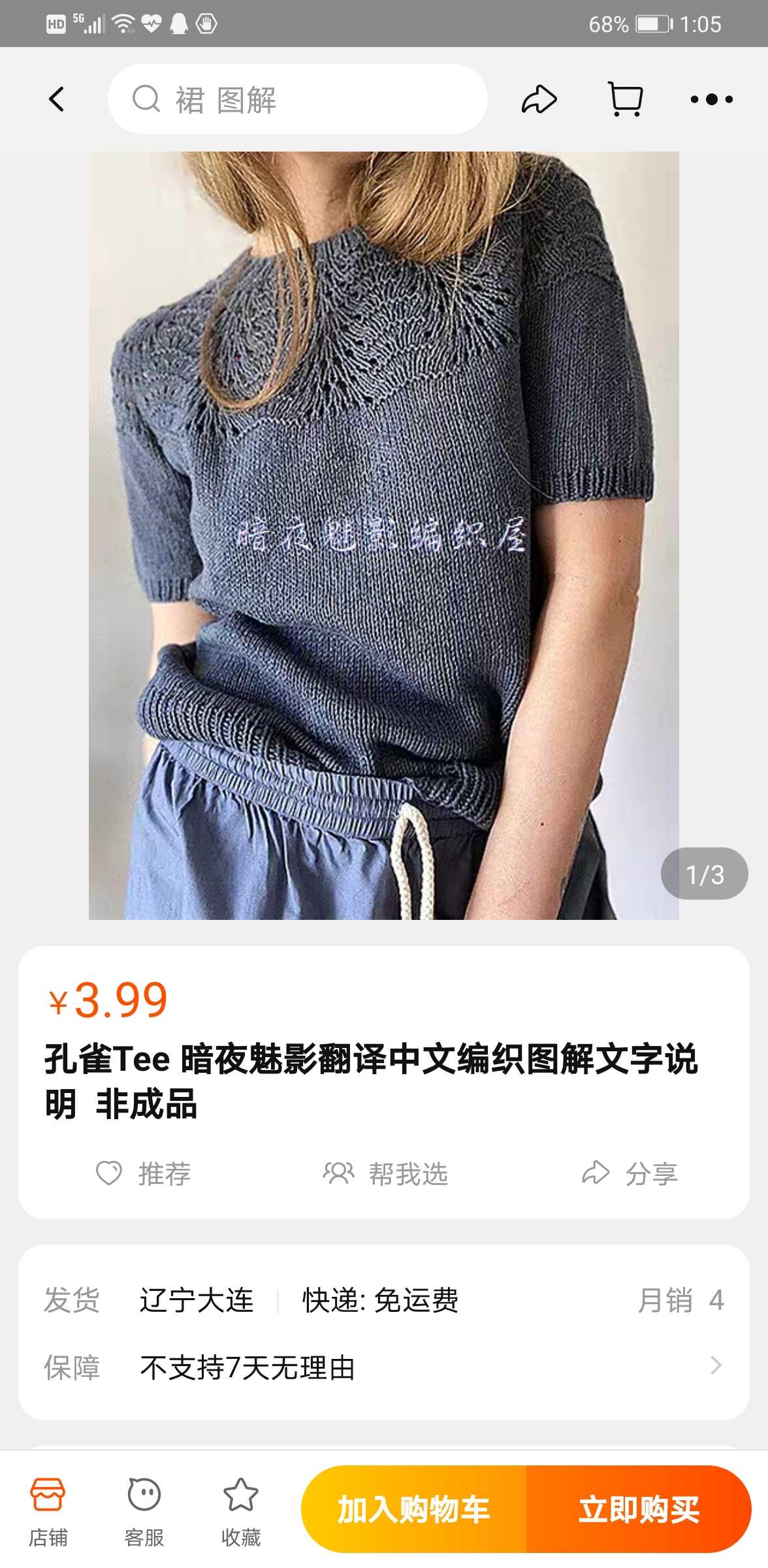Open the three-dot overflow menu
Viewport: 768px width, 1568px height.
pyautogui.click(x=711, y=99)
